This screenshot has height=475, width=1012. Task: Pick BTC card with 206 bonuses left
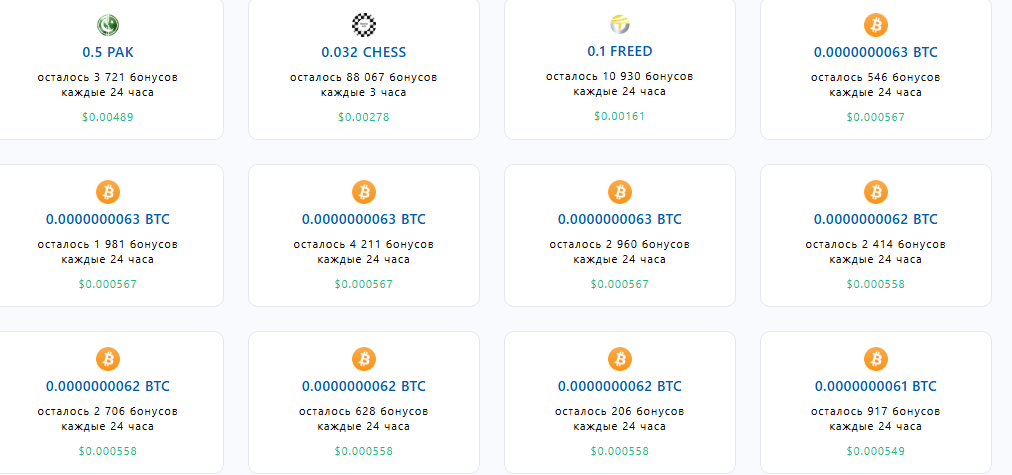point(619,386)
